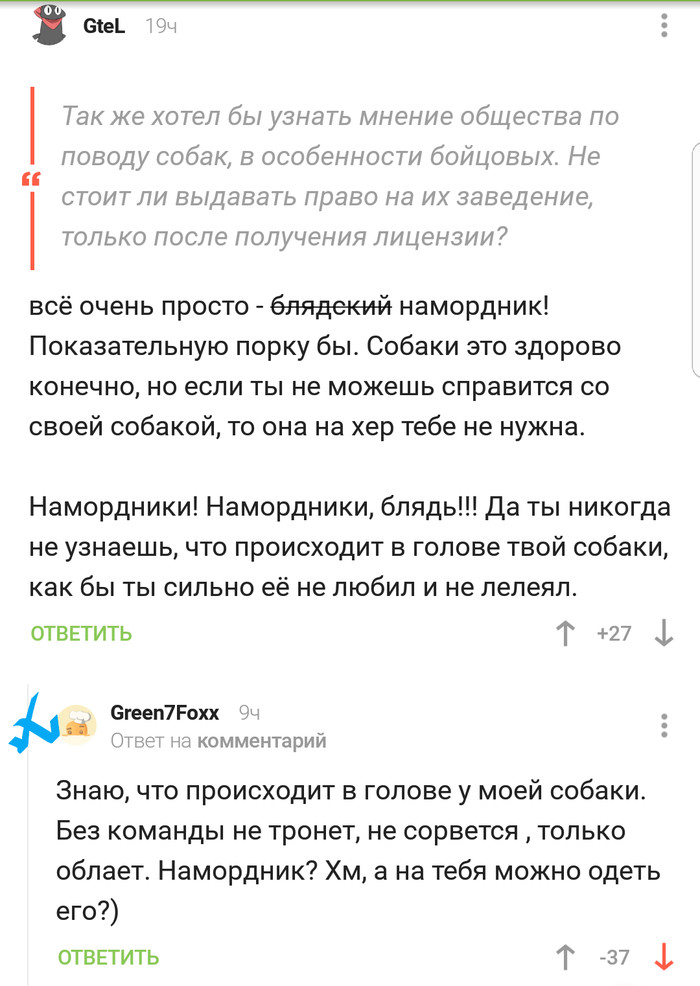The height and width of the screenshot is (986, 700).
Task: Open Green7Foxx's profile by username
Action: [164, 713]
